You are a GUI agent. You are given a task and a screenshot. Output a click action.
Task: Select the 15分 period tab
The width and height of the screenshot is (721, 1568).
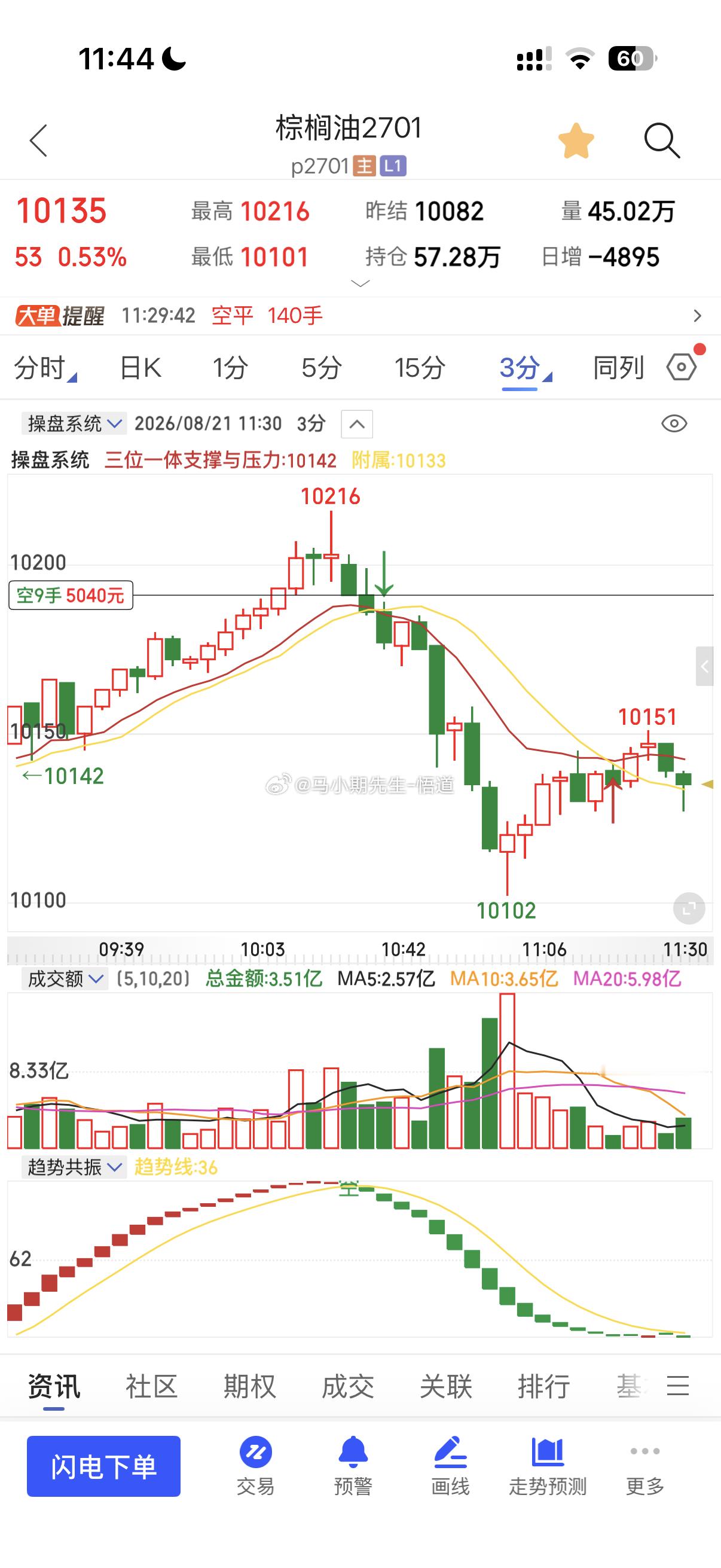click(x=420, y=368)
